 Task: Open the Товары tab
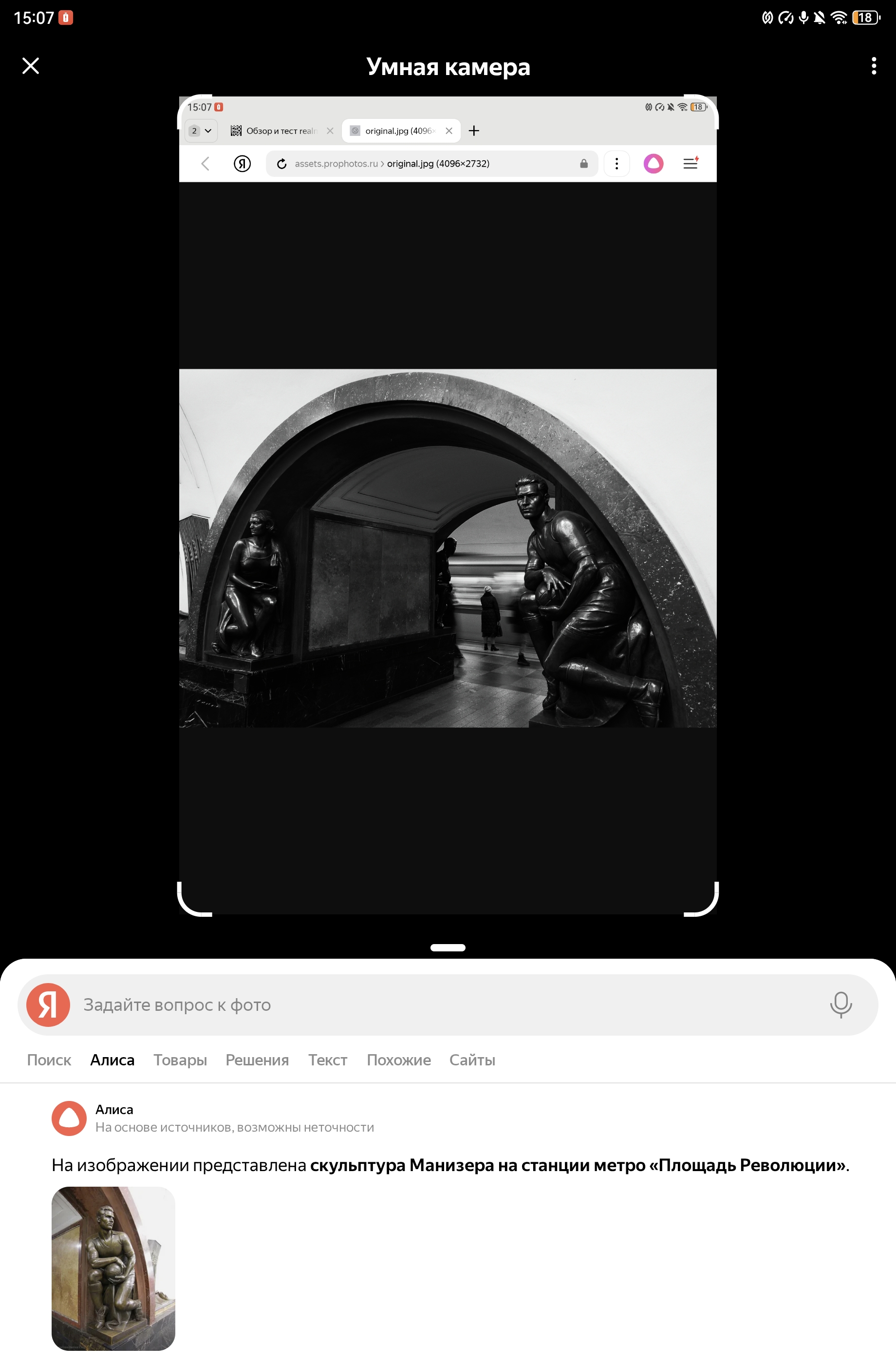click(180, 1060)
